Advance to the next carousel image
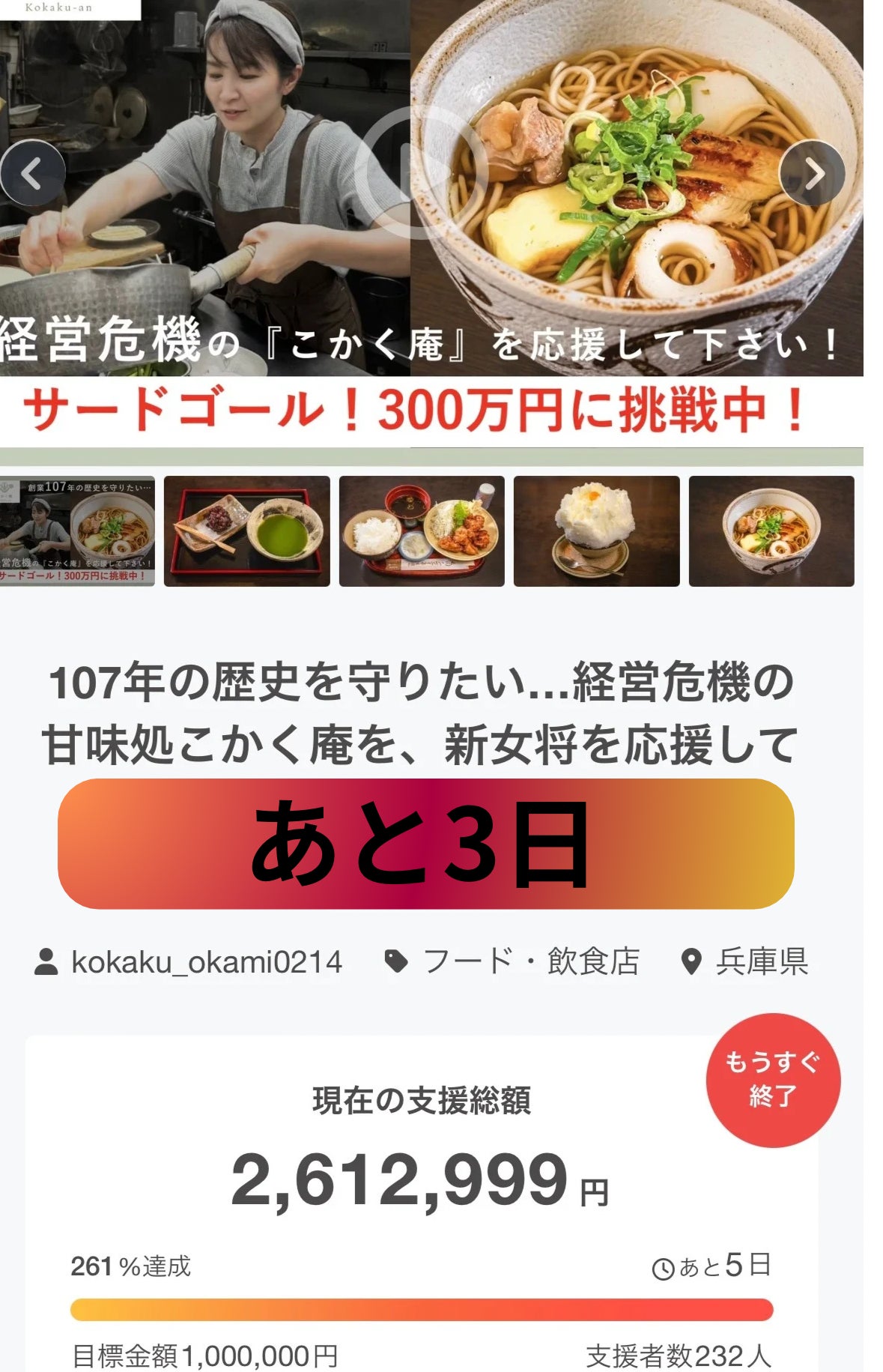Screen dimensions: 883x1372 point(812,173)
